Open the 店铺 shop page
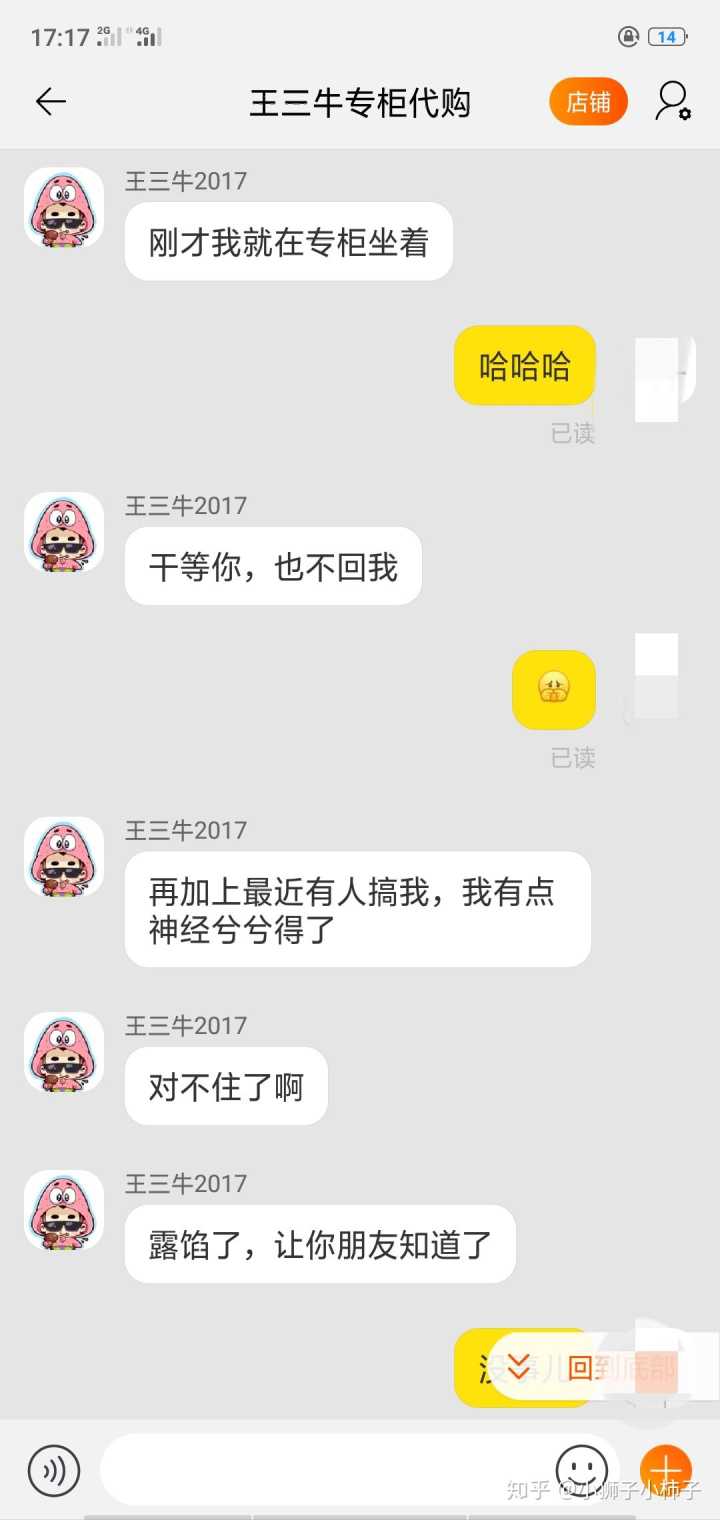 pyautogui.click(x=588, y=102)
